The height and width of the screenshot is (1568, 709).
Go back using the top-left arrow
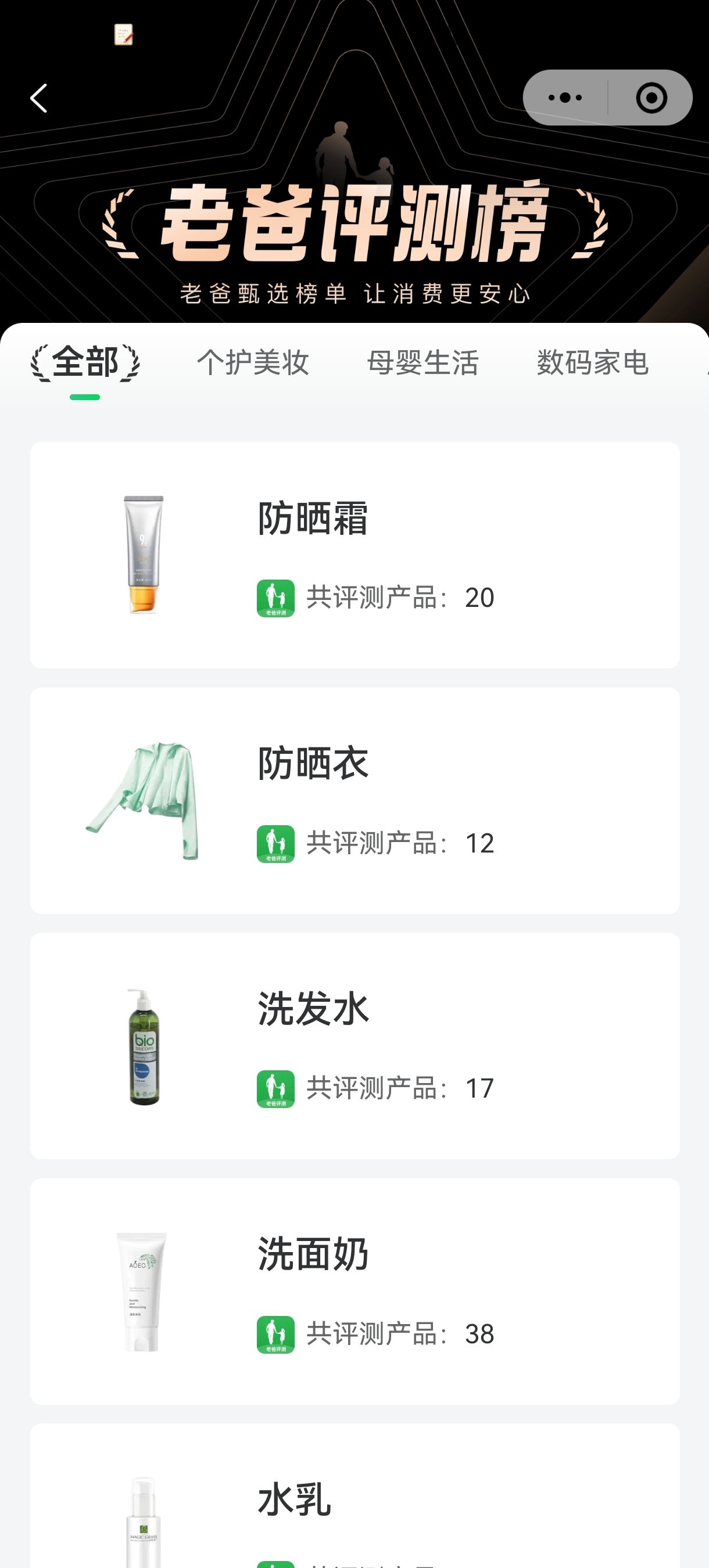pyautogui.click(x=39, y=98)
